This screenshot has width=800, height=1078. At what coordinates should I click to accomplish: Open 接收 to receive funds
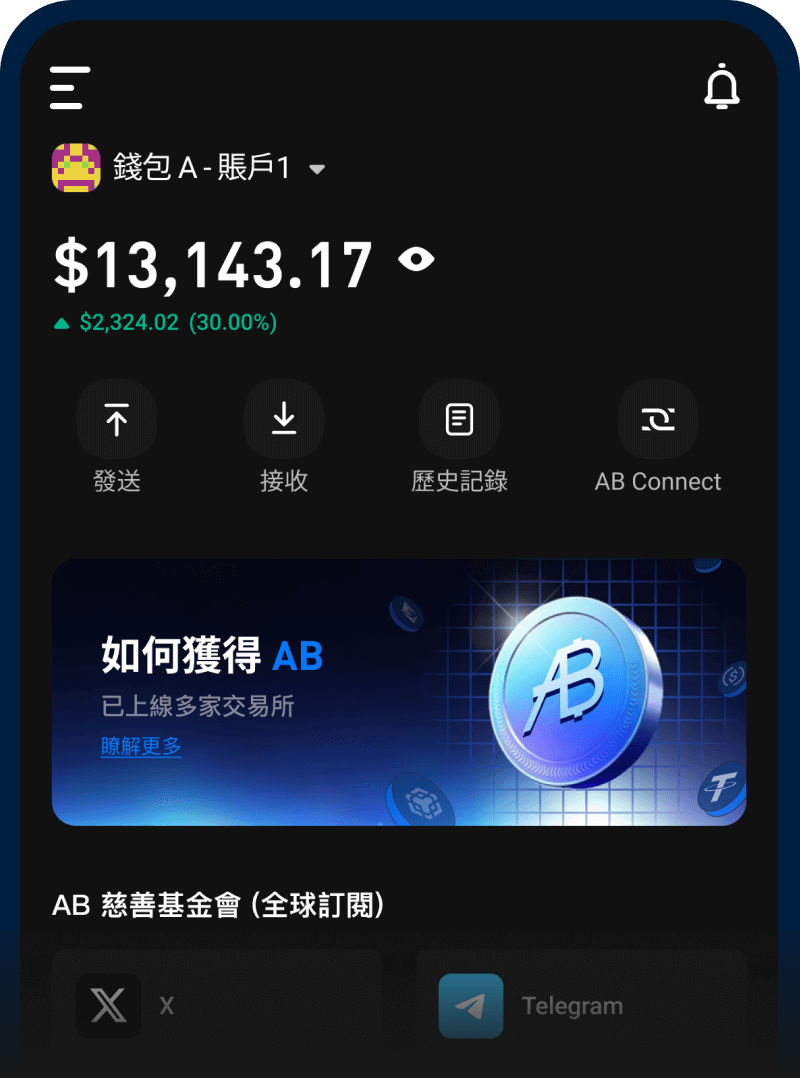point(284,420)
